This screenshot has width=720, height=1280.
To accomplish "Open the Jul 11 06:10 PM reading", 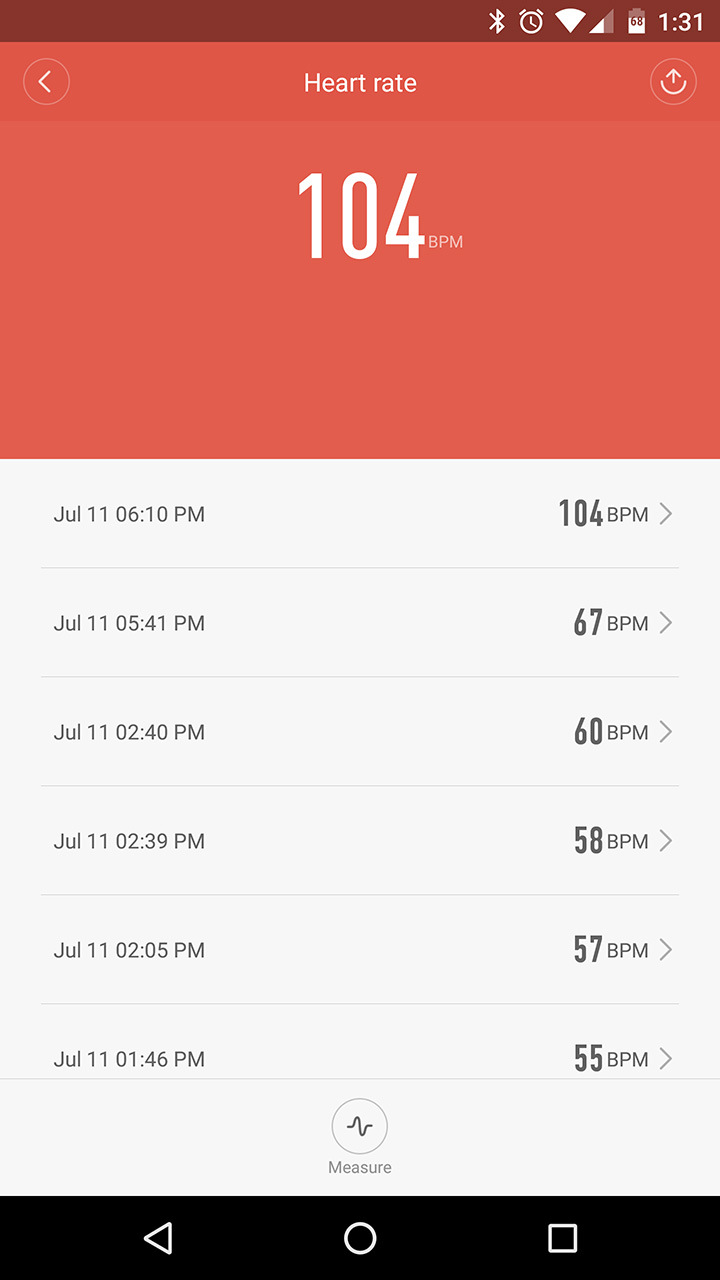I will point(360,514).
